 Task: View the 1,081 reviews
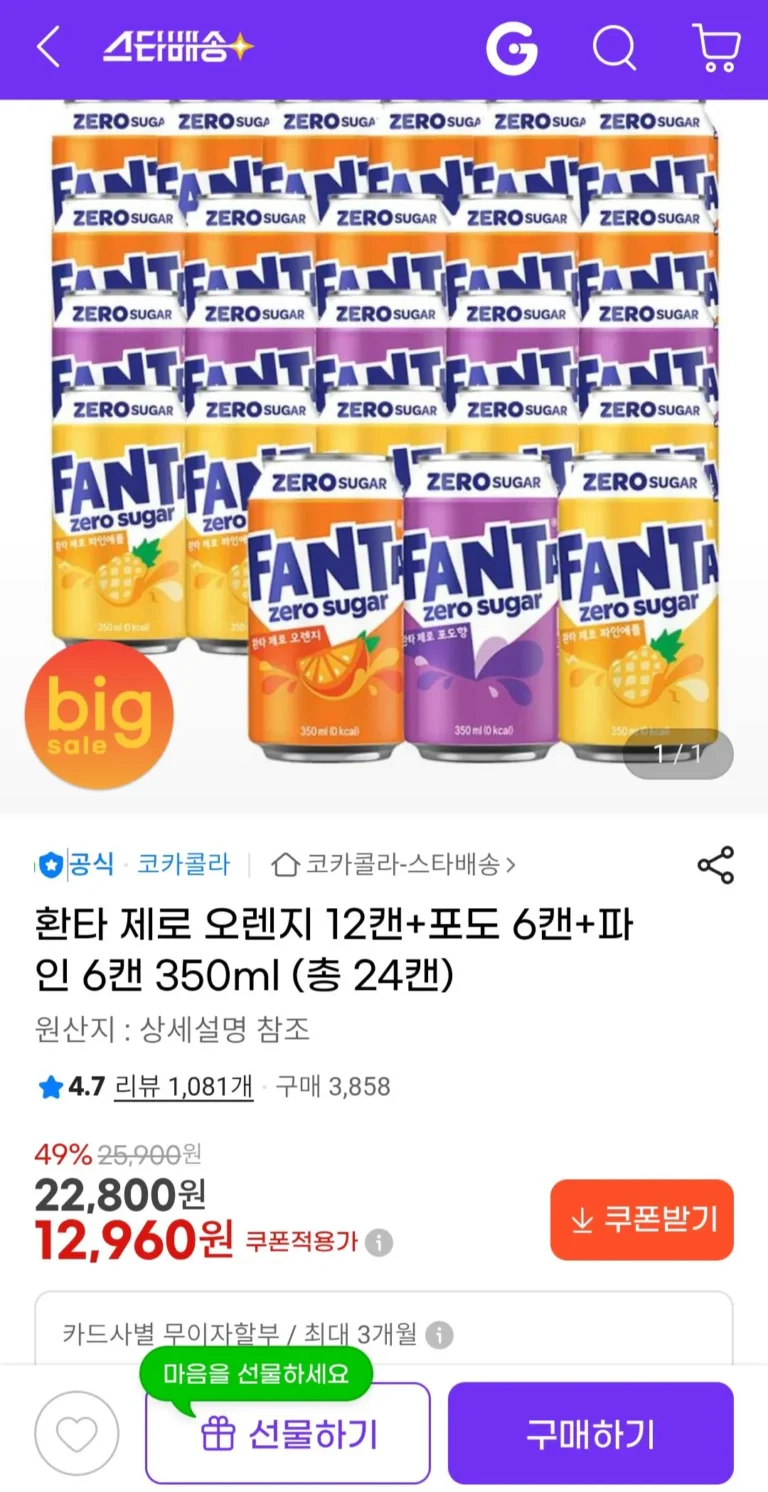pyautogui.click(x=184, y=1086)
